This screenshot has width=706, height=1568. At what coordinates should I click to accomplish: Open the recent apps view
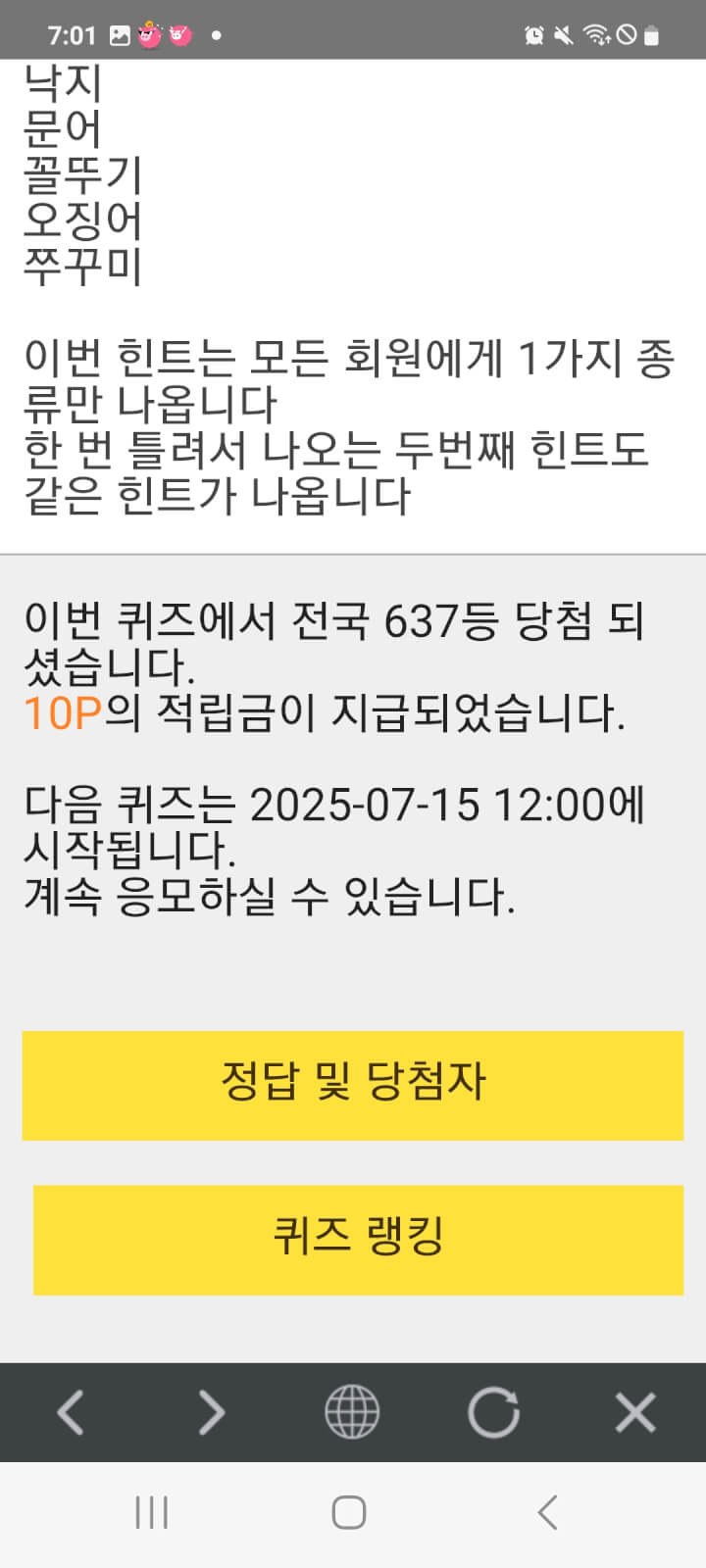pyautogui.click(x=152, y=1512)
